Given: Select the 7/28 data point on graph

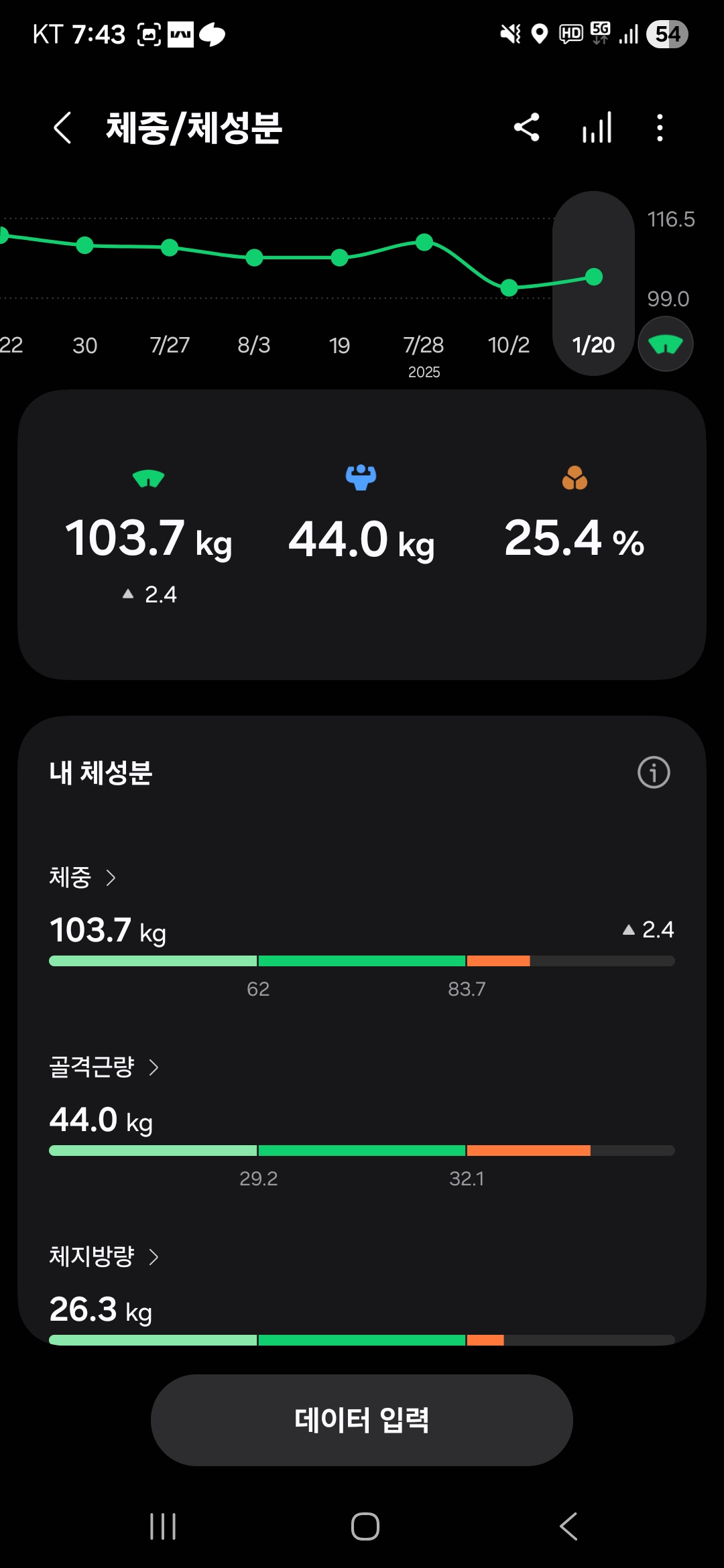Looking at the screenshot, I should click(x=424, y=243).
